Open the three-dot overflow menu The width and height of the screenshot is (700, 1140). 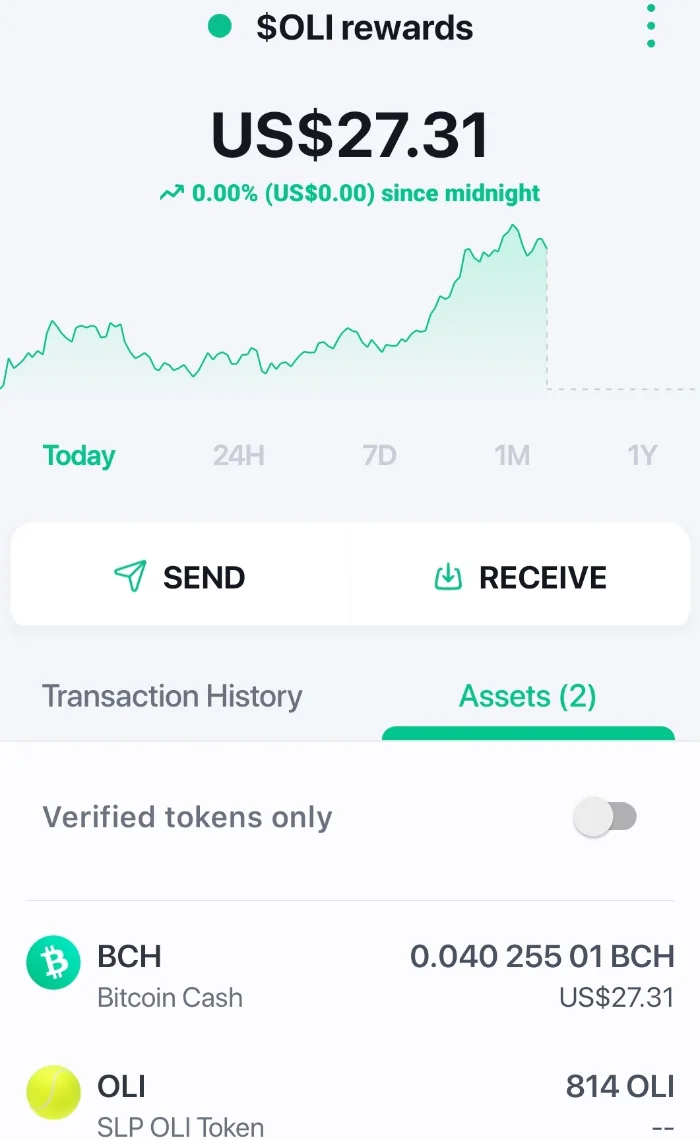651,26
